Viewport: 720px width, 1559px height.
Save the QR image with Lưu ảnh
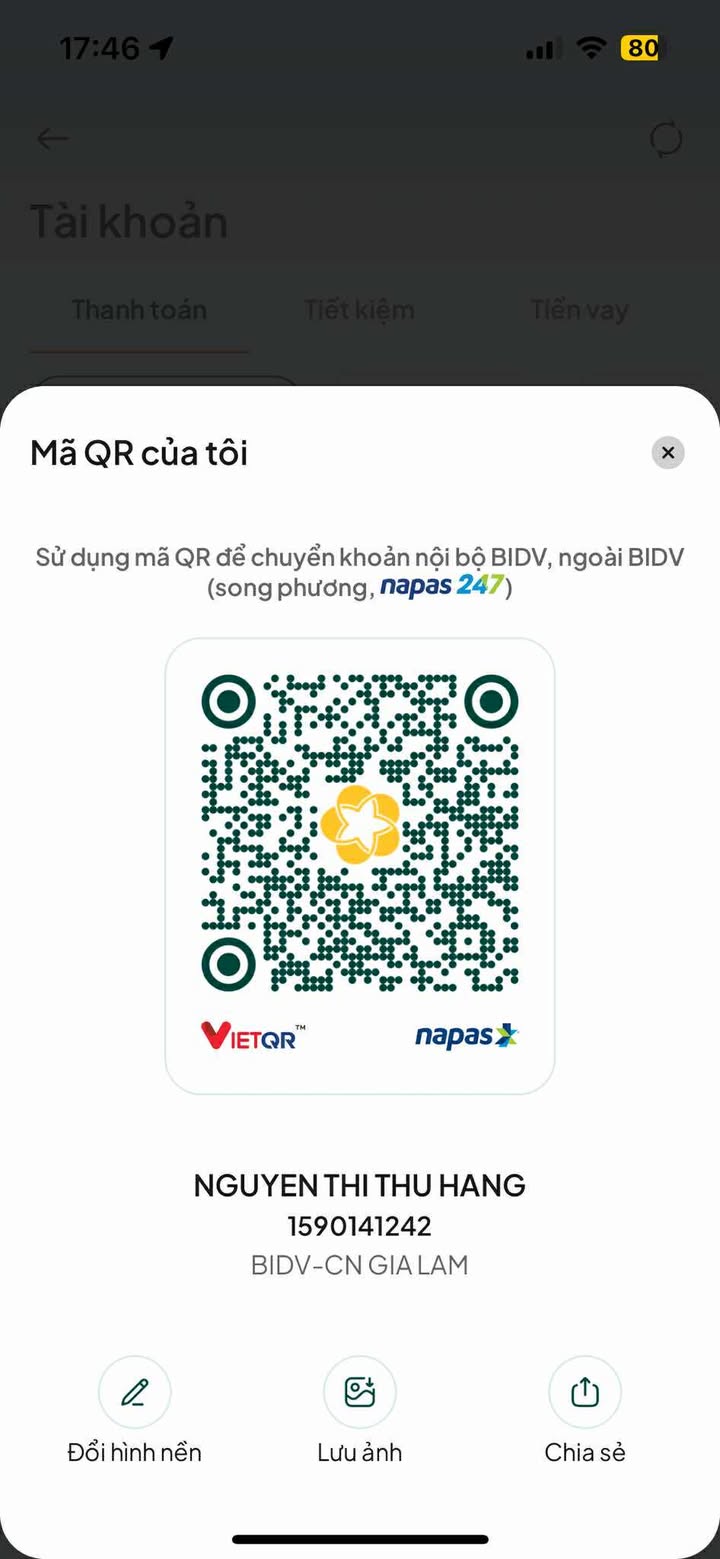360,1392
